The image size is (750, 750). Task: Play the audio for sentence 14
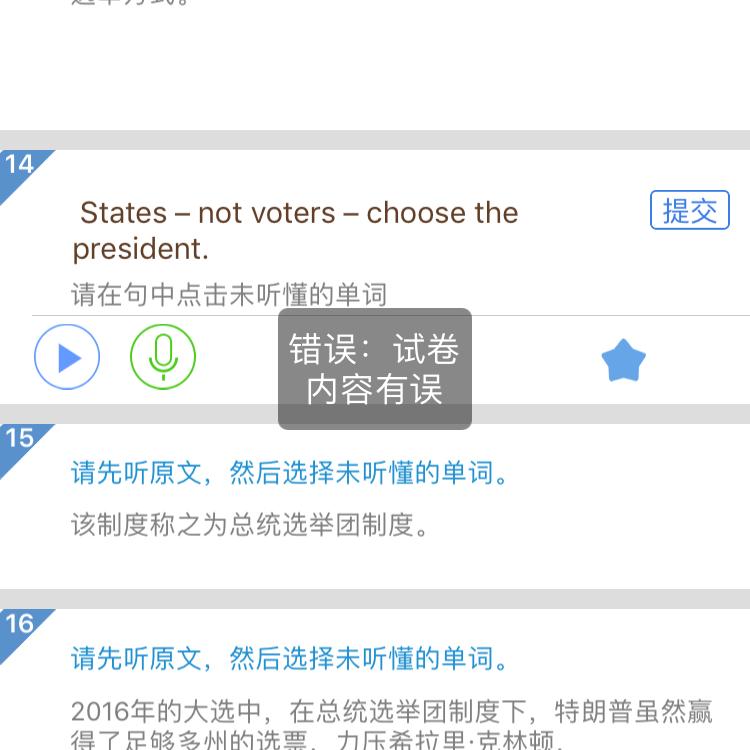(67, 357)
